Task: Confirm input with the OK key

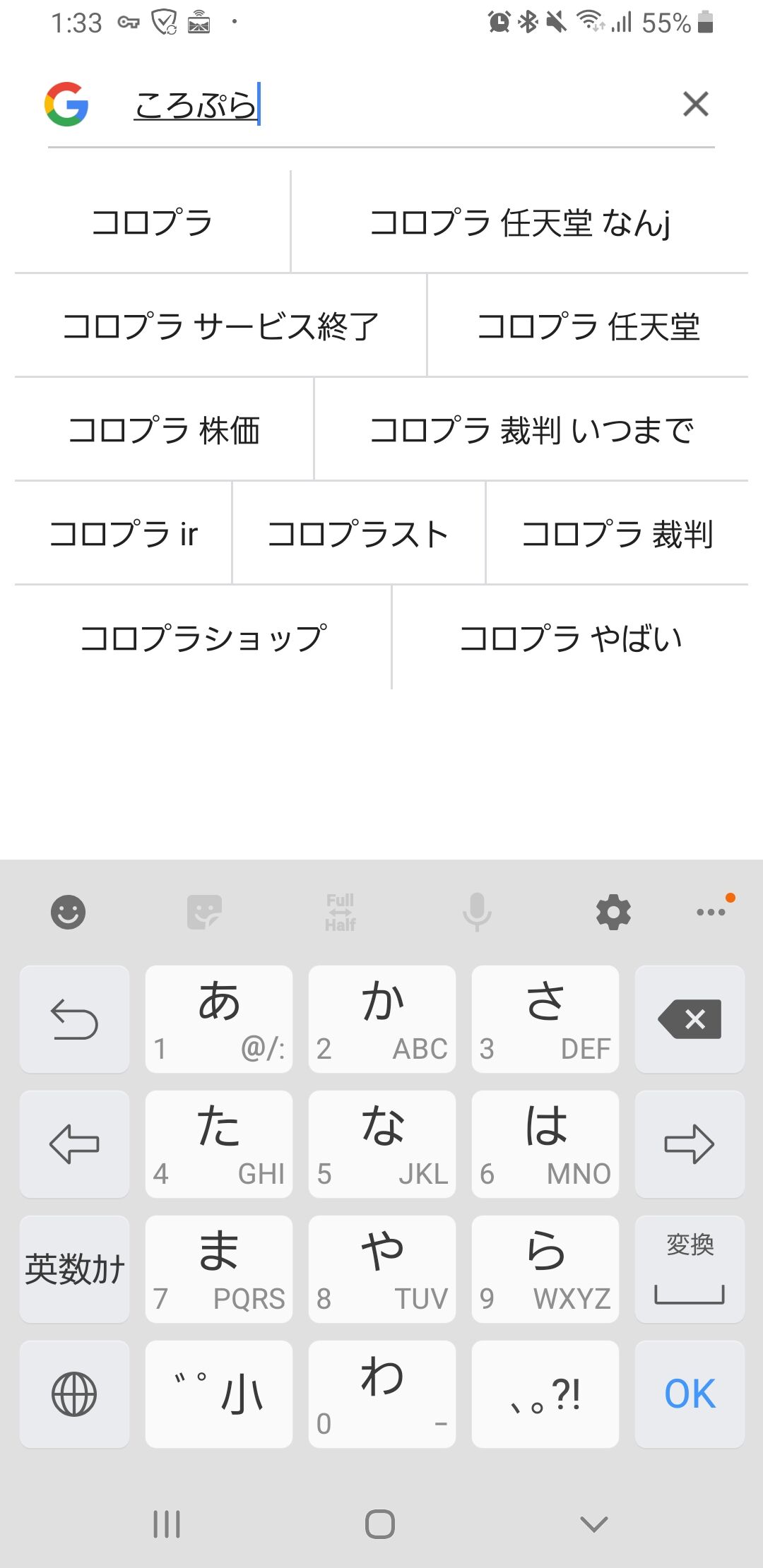Action: point(690,1394)
